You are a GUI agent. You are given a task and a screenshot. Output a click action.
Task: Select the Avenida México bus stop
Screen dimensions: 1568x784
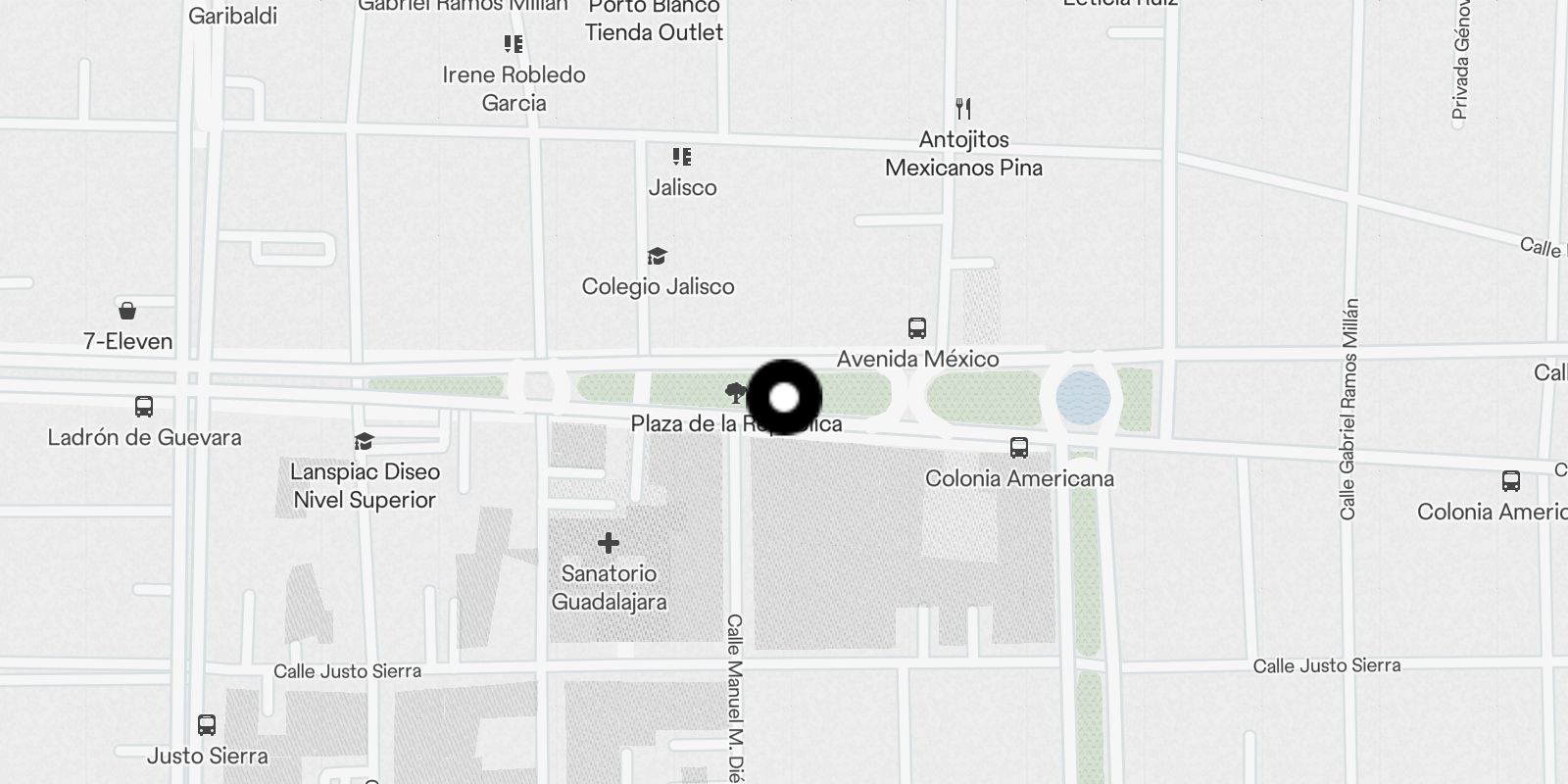point(916,327)
